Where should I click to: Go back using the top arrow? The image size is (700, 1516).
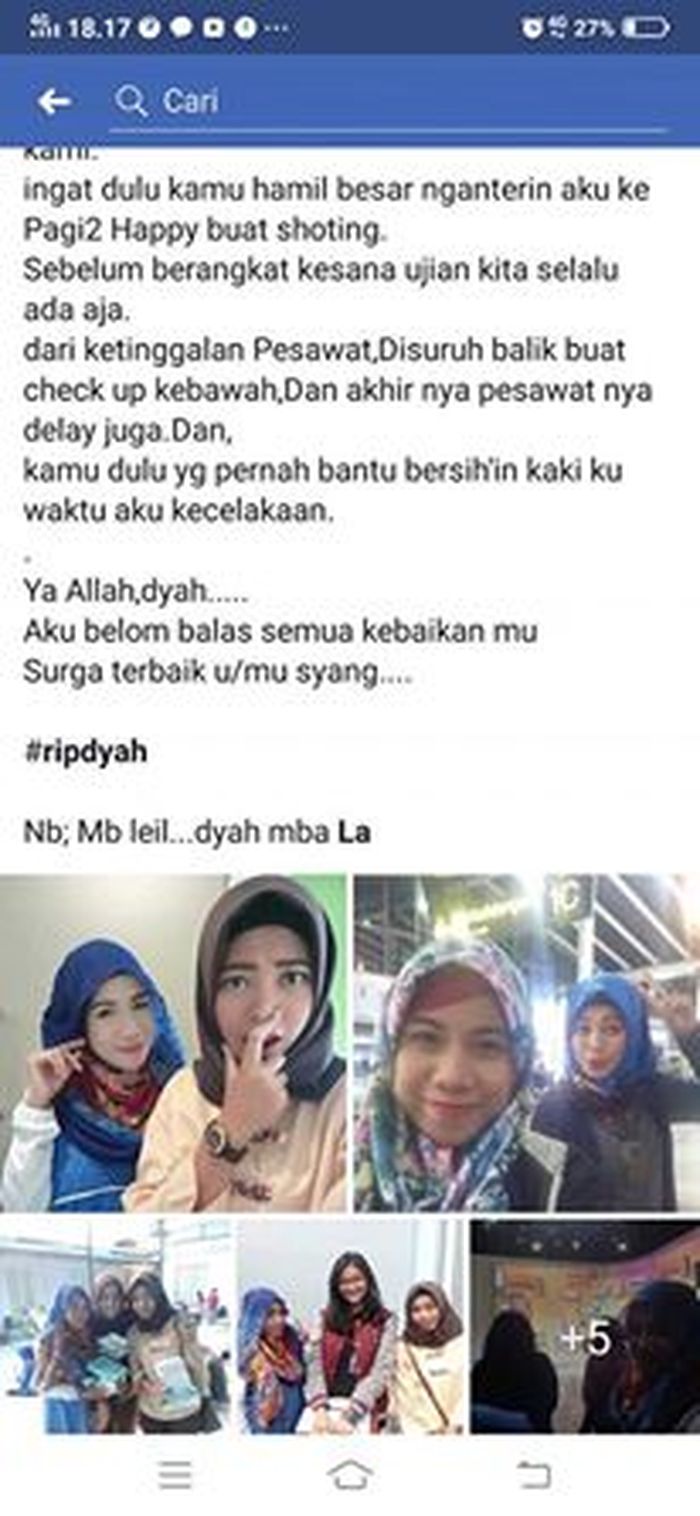click(x=54, y=101)
